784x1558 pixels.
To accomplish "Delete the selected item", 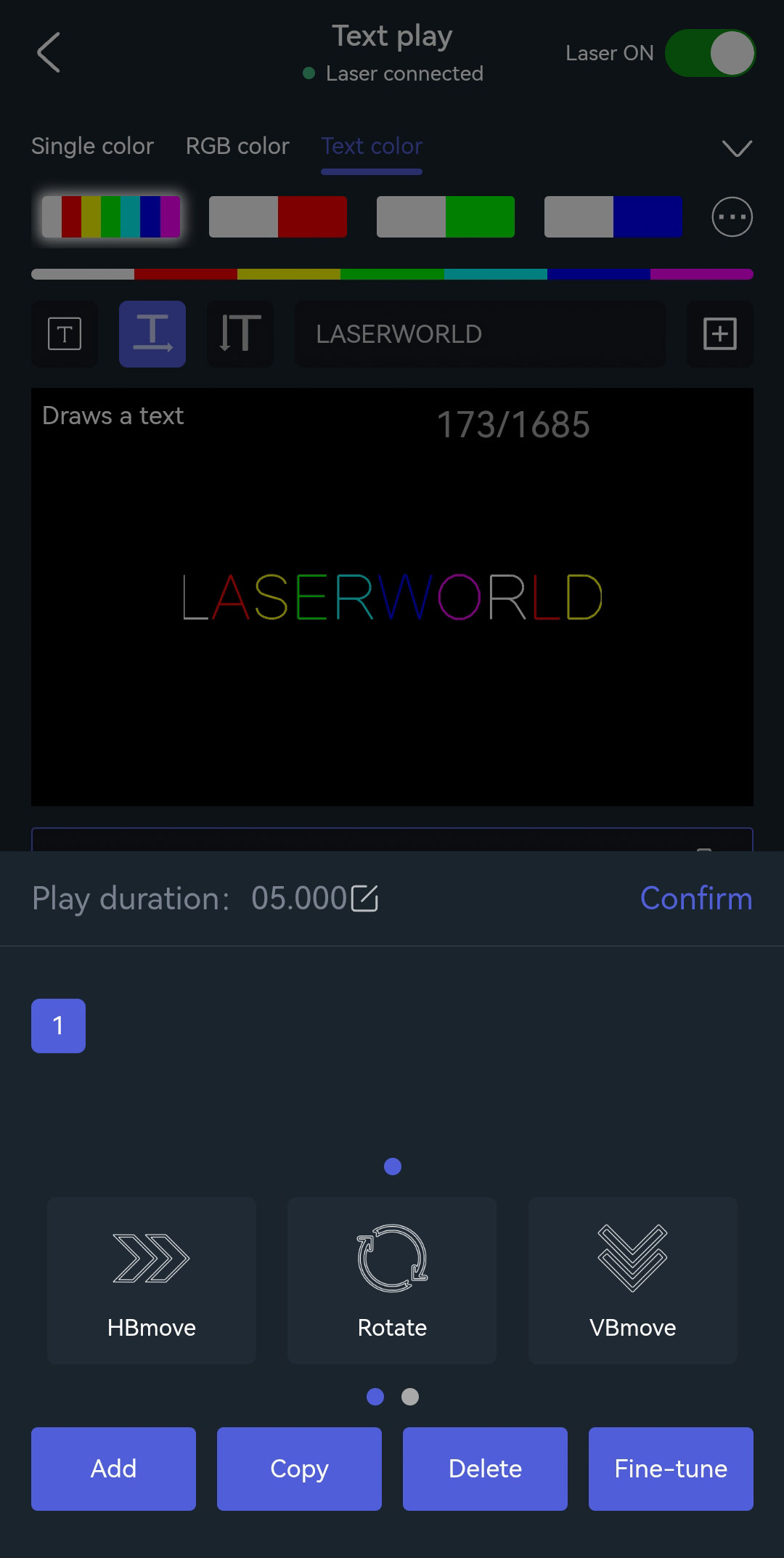I will [485, 1469].
